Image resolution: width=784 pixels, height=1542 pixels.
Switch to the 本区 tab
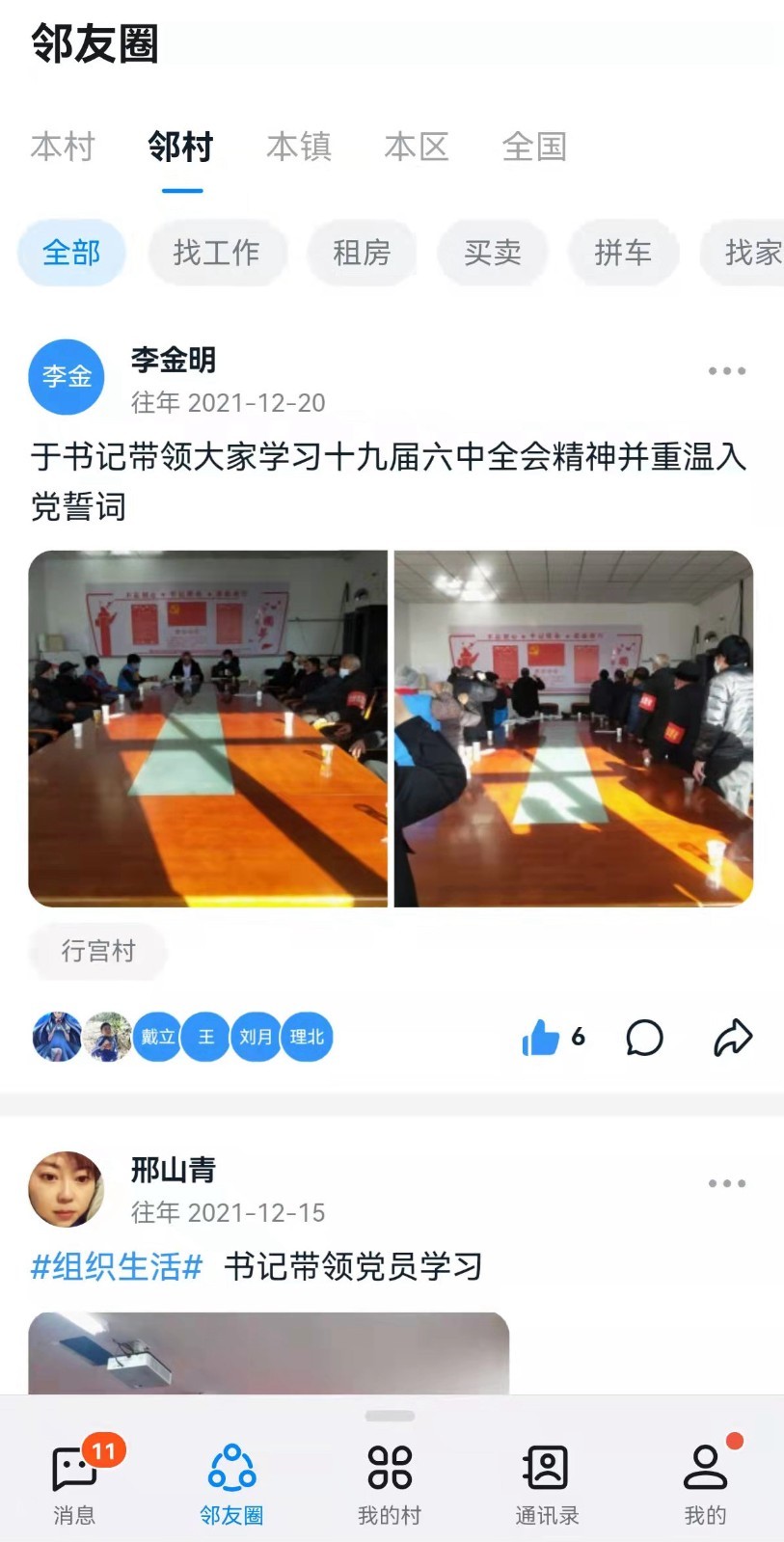coord(417,148)
